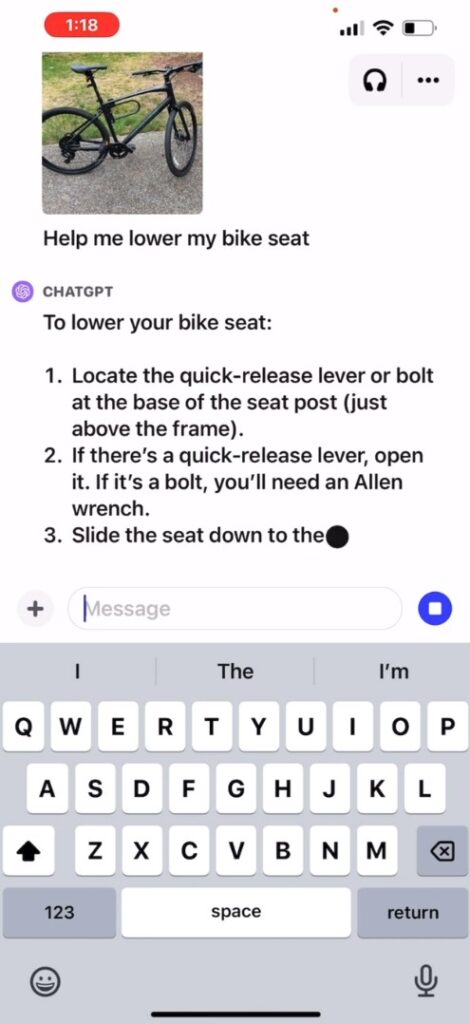Open the headphones voice mode icon

(x=375, y=81)
